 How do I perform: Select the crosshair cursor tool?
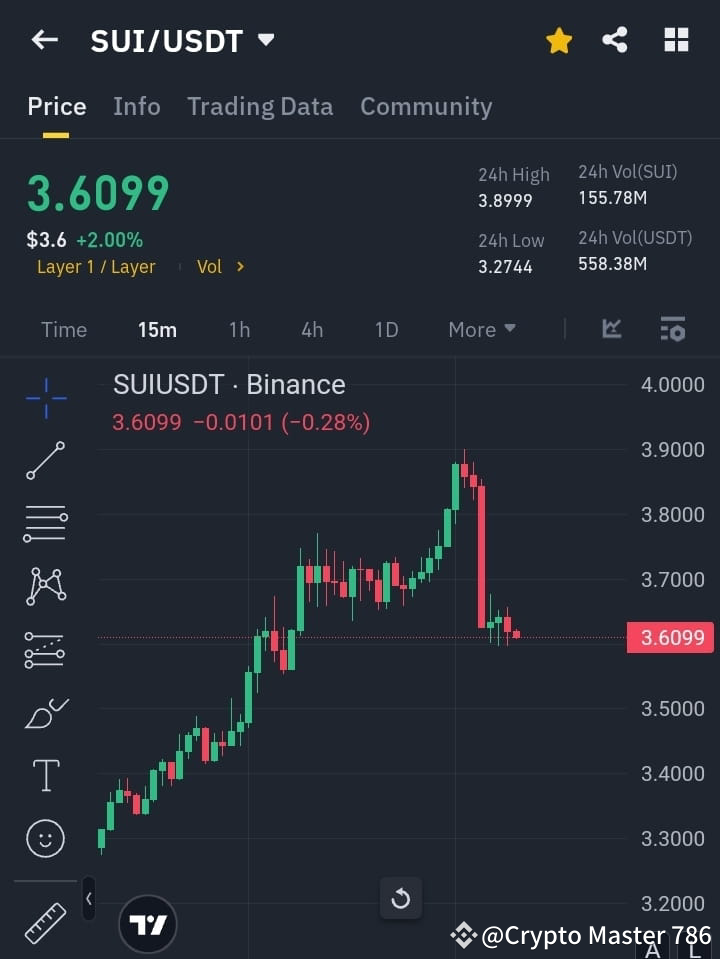[x=45, y=398]
